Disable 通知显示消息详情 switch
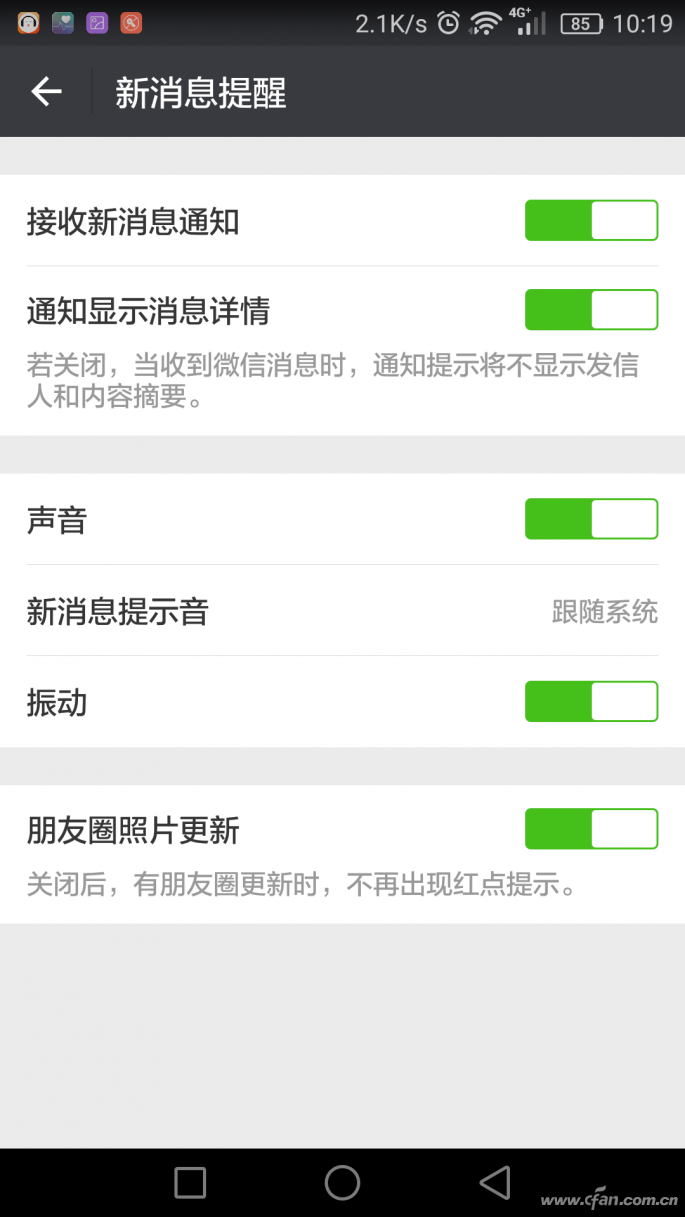685x1217 pixels. point(591,310)
